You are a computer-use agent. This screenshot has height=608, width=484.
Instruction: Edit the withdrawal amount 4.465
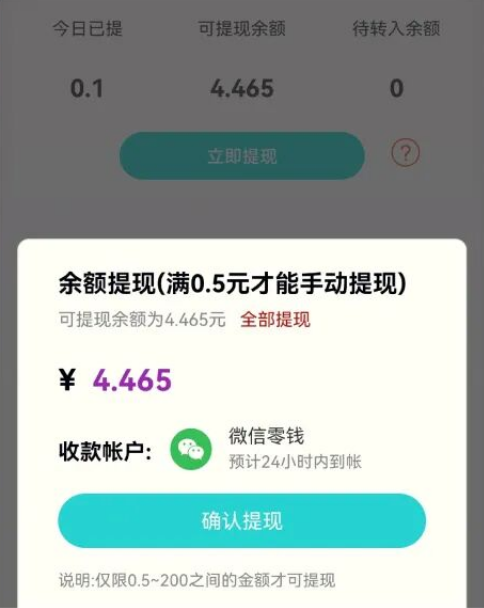132,379
